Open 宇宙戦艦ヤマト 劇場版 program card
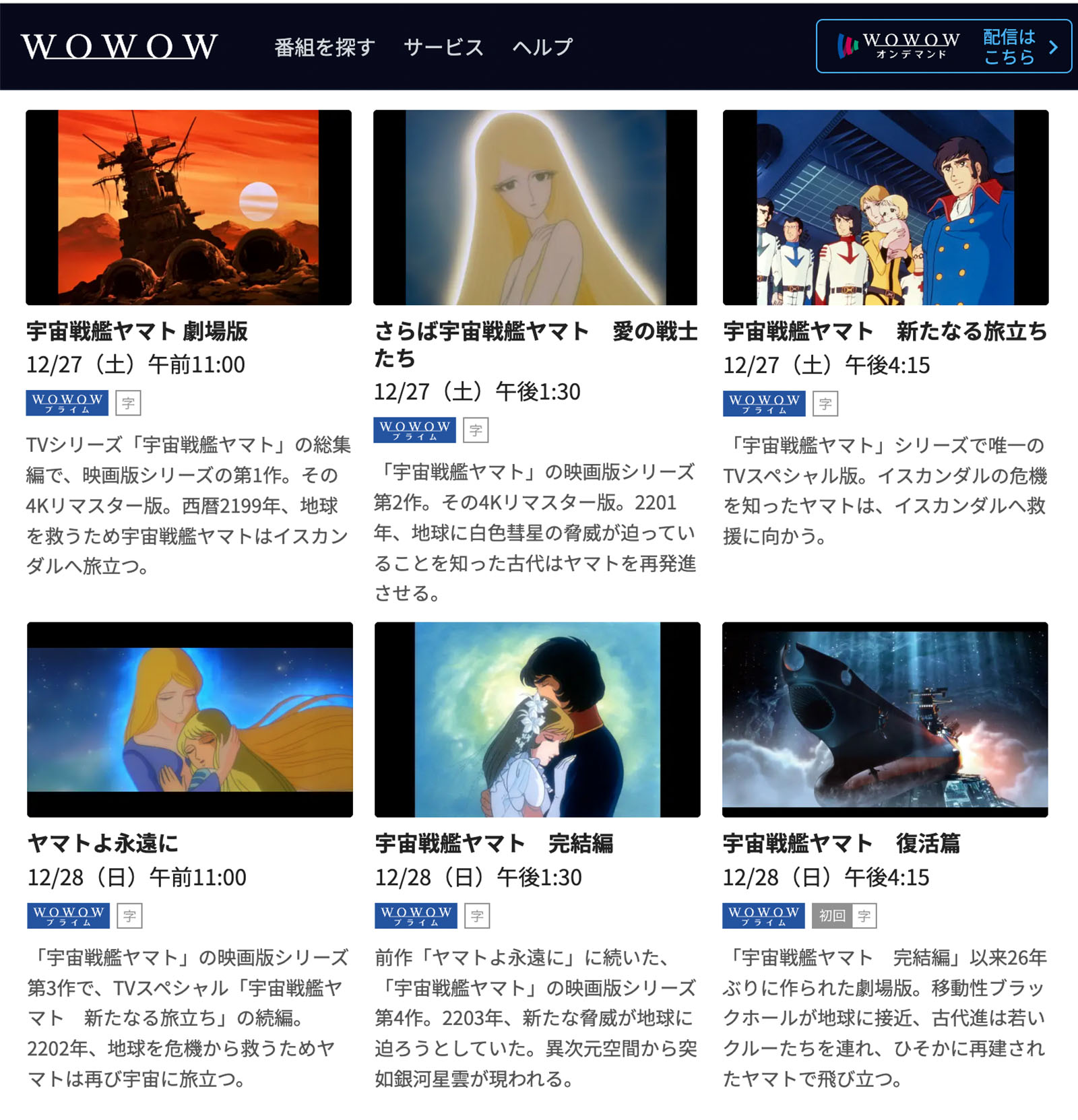Screen dimensions: 1078x1120 coord(189,207)
